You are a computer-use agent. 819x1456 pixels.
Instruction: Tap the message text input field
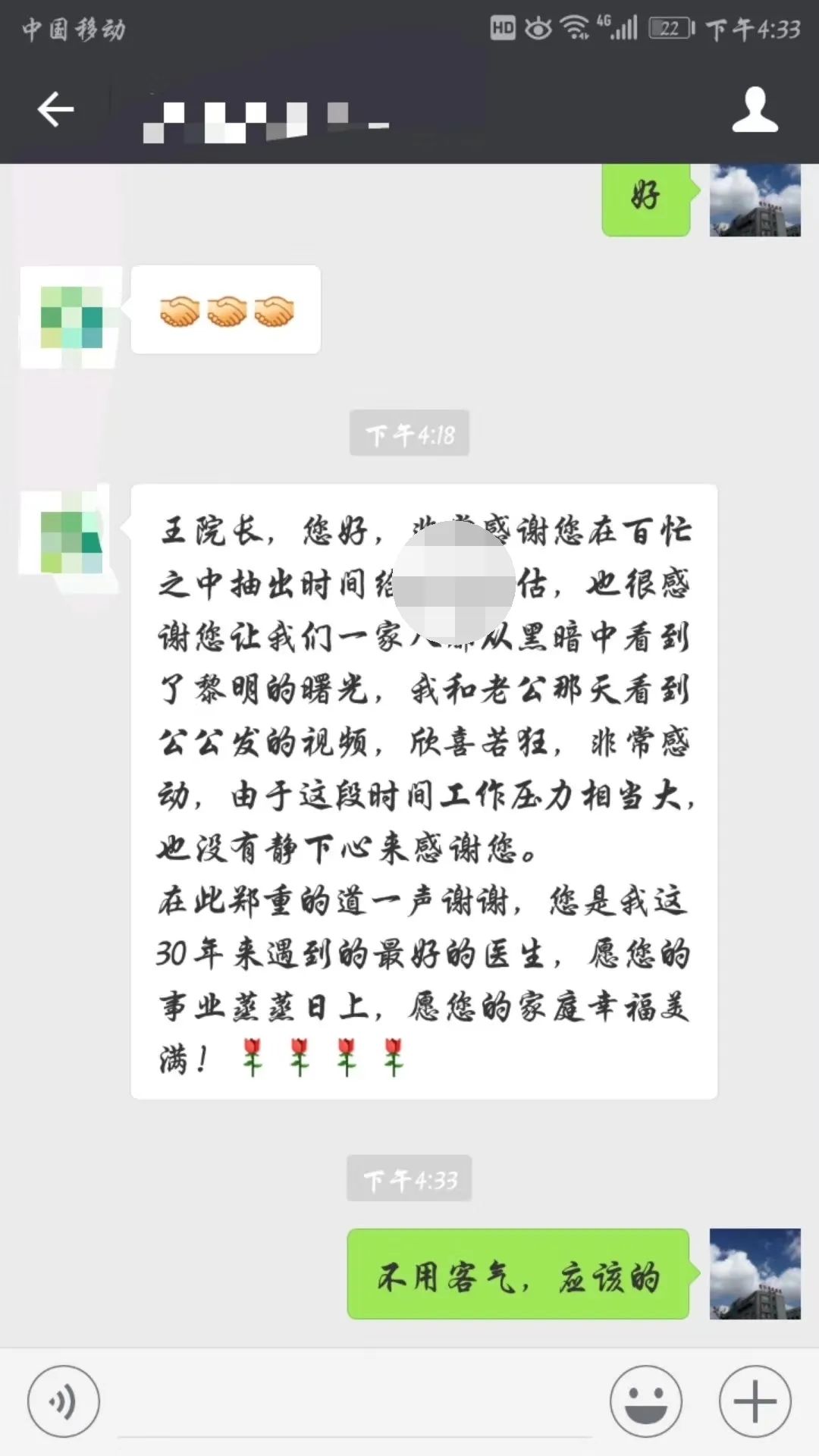point(354,1403)
